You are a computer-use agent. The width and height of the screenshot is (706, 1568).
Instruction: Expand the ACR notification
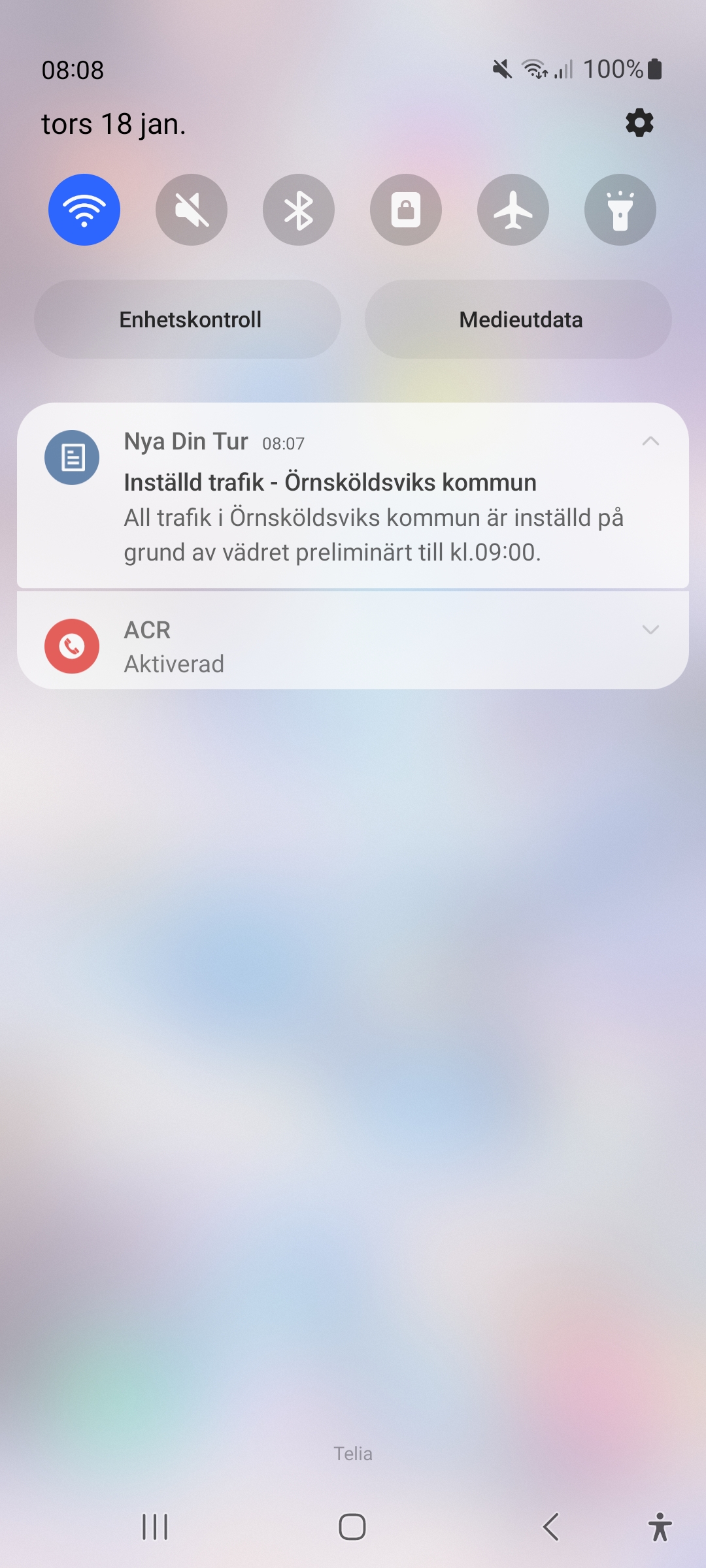[x=650, y=630]
